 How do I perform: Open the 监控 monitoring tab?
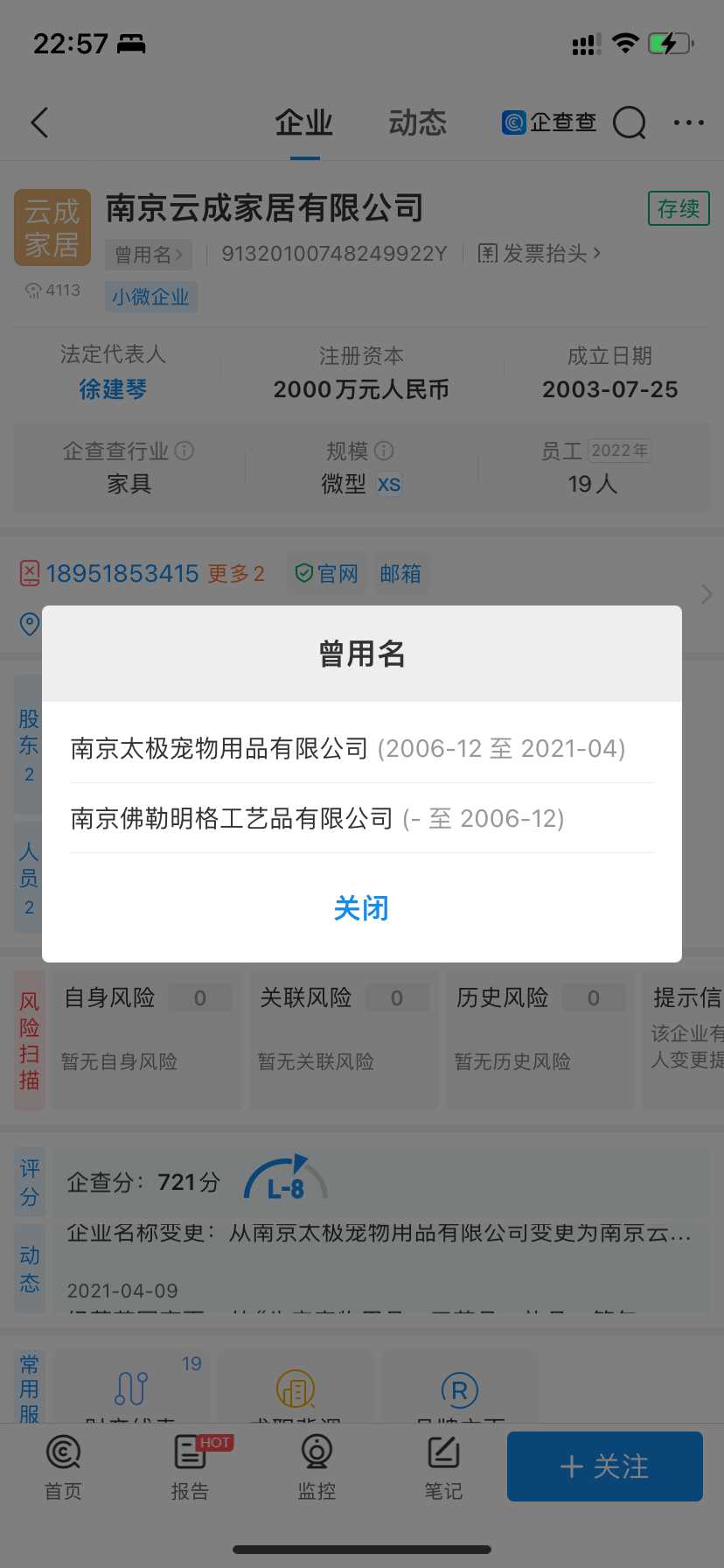coord(317,1466)
